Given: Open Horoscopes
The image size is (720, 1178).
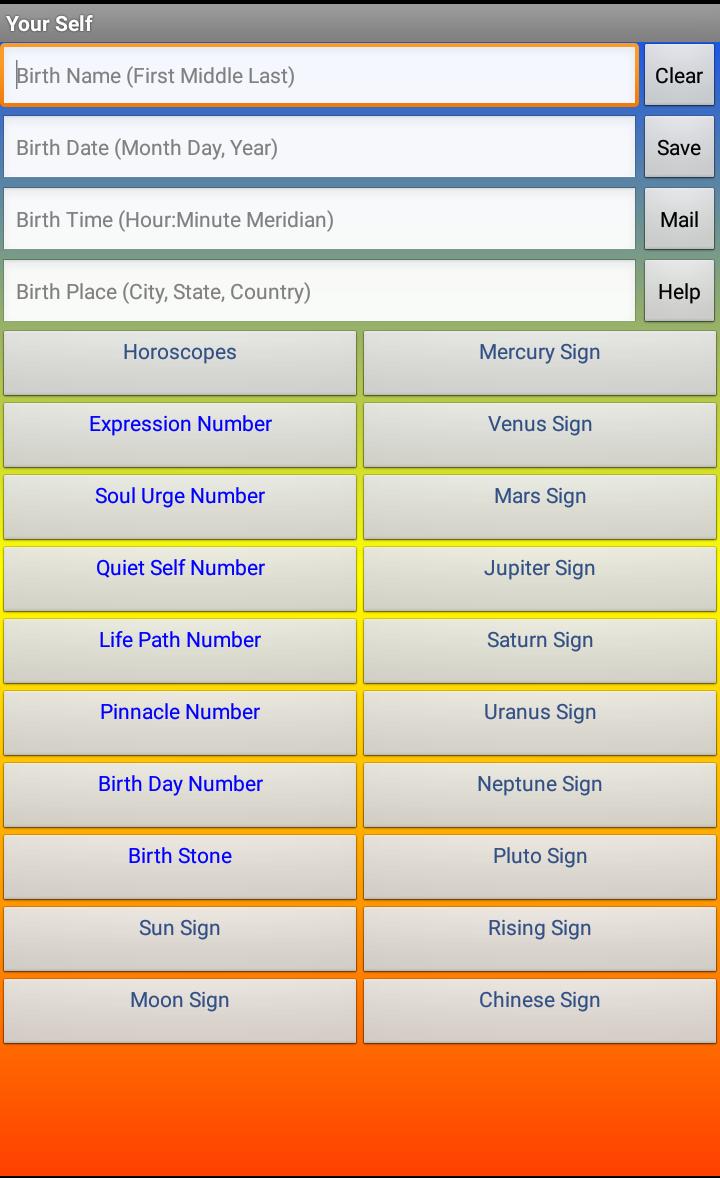Looking at the screenshot, I should tap(180, 362).
